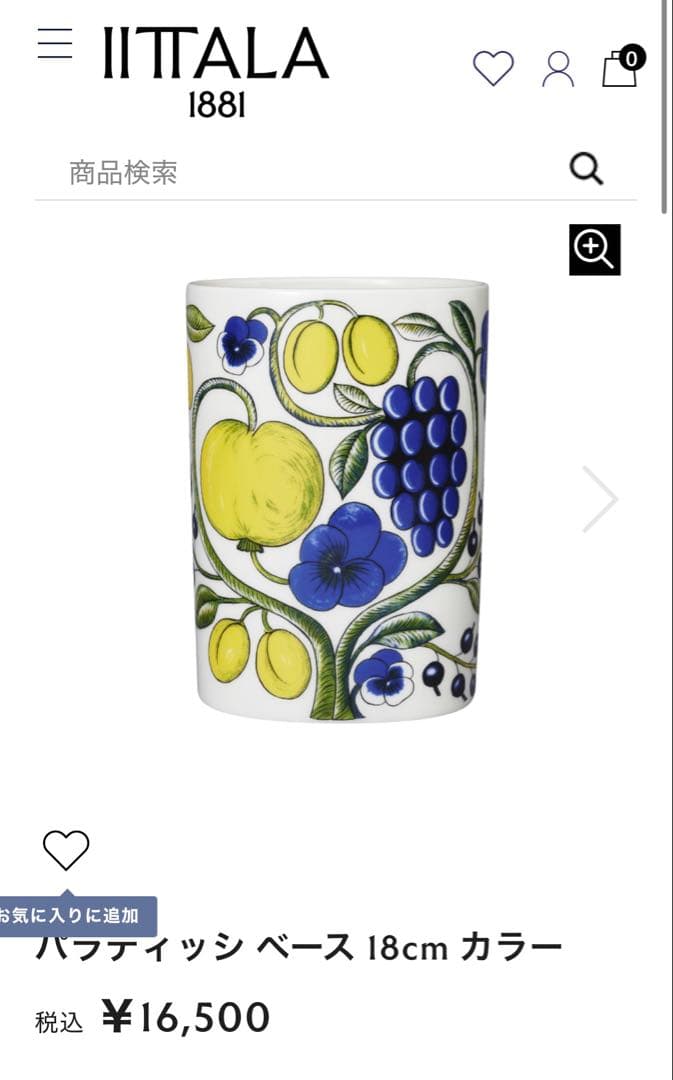Zoom the product image with magnifier button

[595, 249]
